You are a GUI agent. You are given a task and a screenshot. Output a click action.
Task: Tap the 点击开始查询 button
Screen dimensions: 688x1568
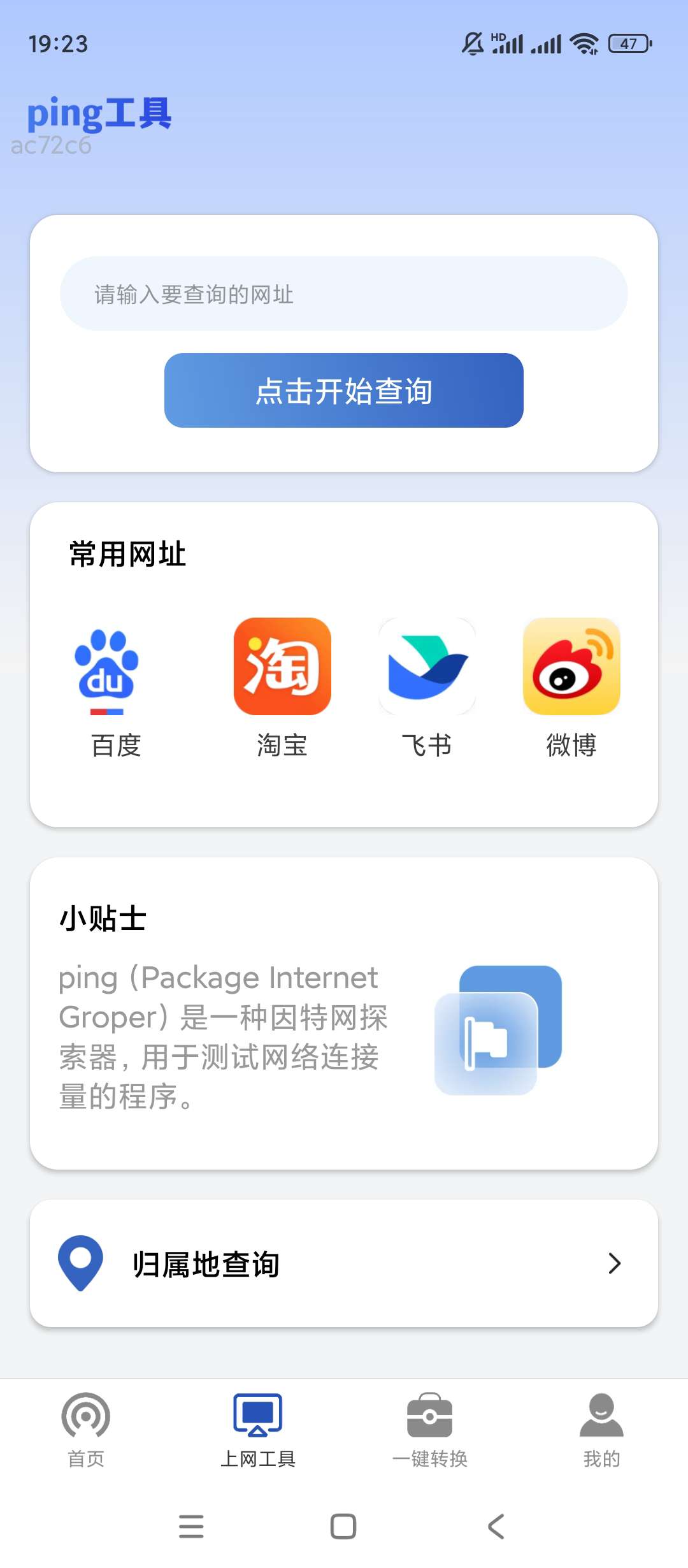(x=344, y=391)
